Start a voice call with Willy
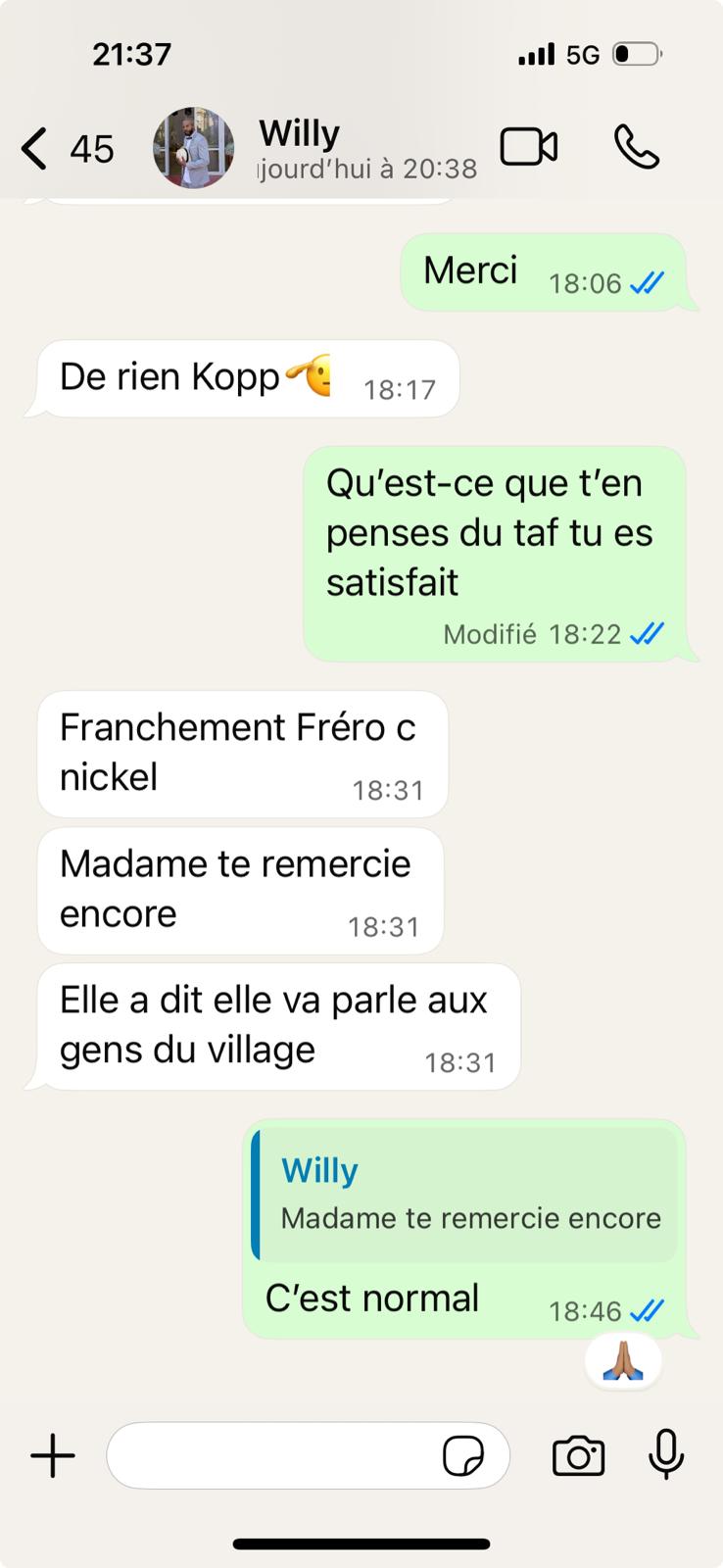 pyautogui.click(x=638, y=147)
